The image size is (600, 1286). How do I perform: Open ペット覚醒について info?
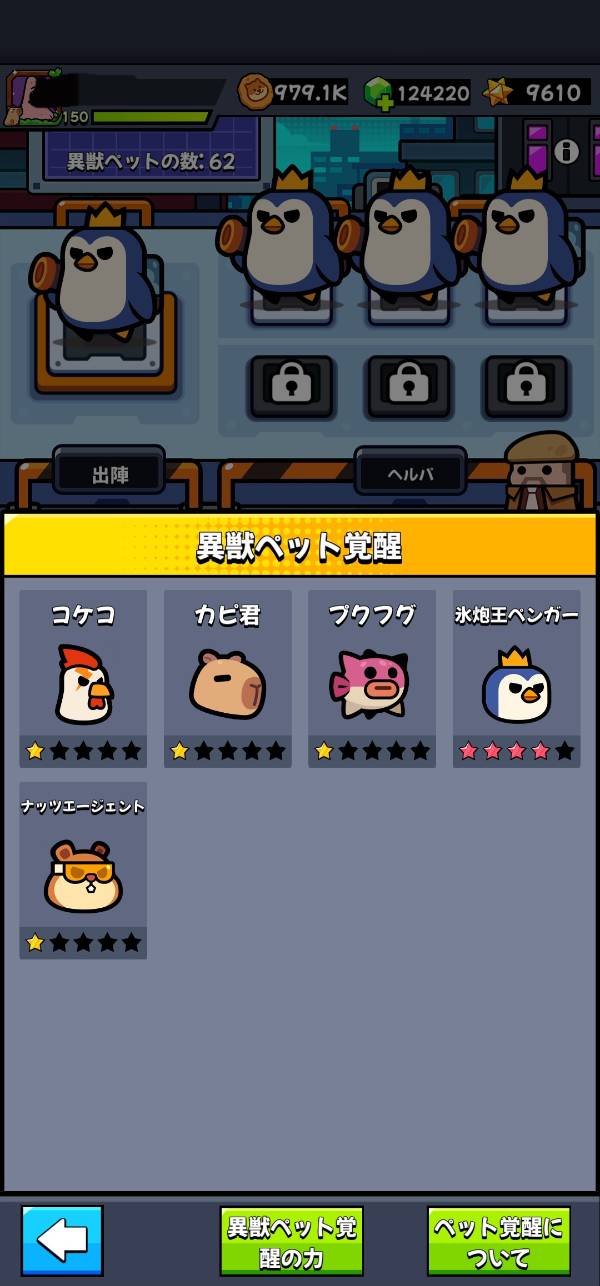tap(498, 1240)
